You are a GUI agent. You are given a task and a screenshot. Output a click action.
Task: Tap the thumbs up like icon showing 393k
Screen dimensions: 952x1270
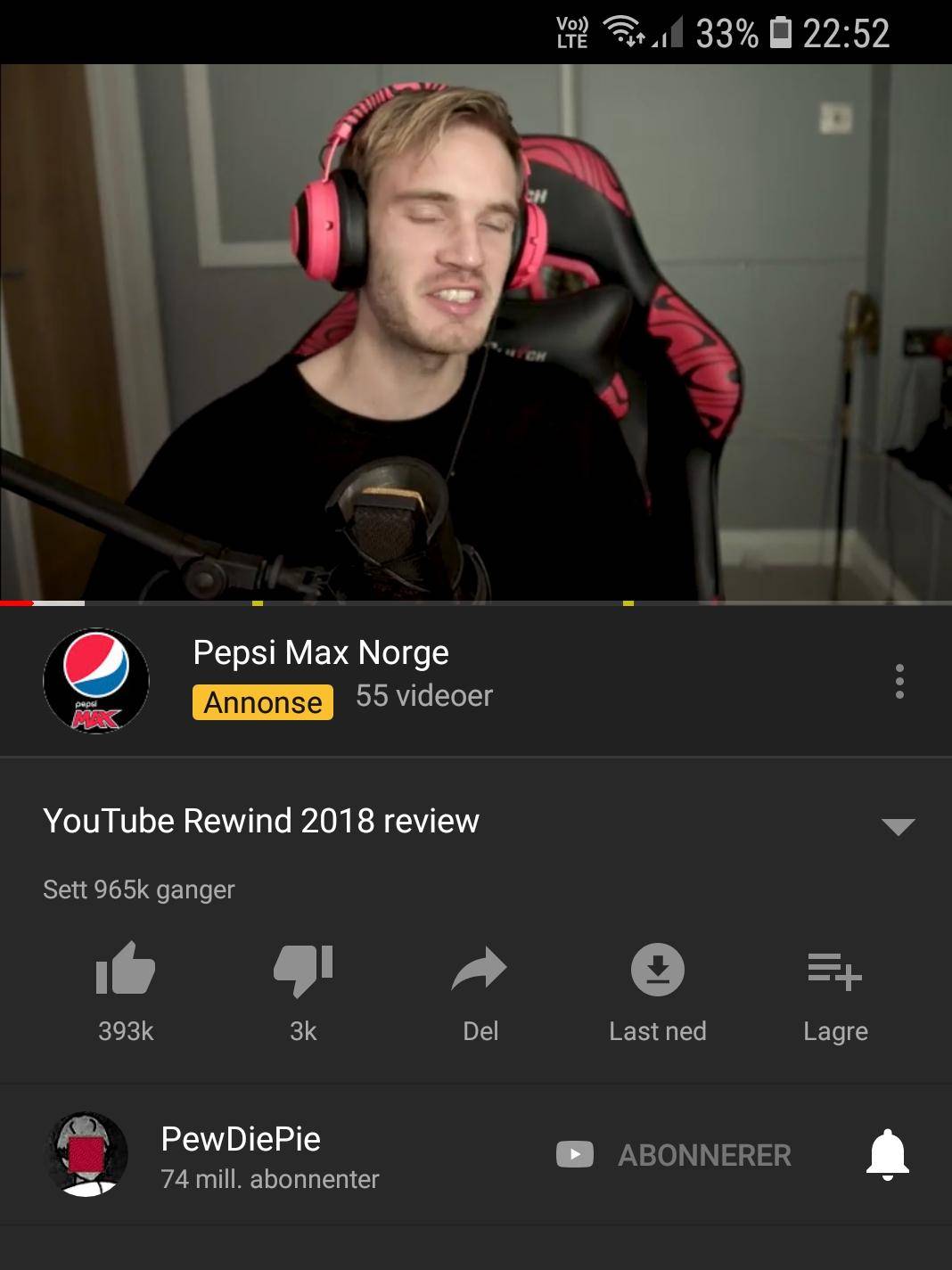pos(124,970)
